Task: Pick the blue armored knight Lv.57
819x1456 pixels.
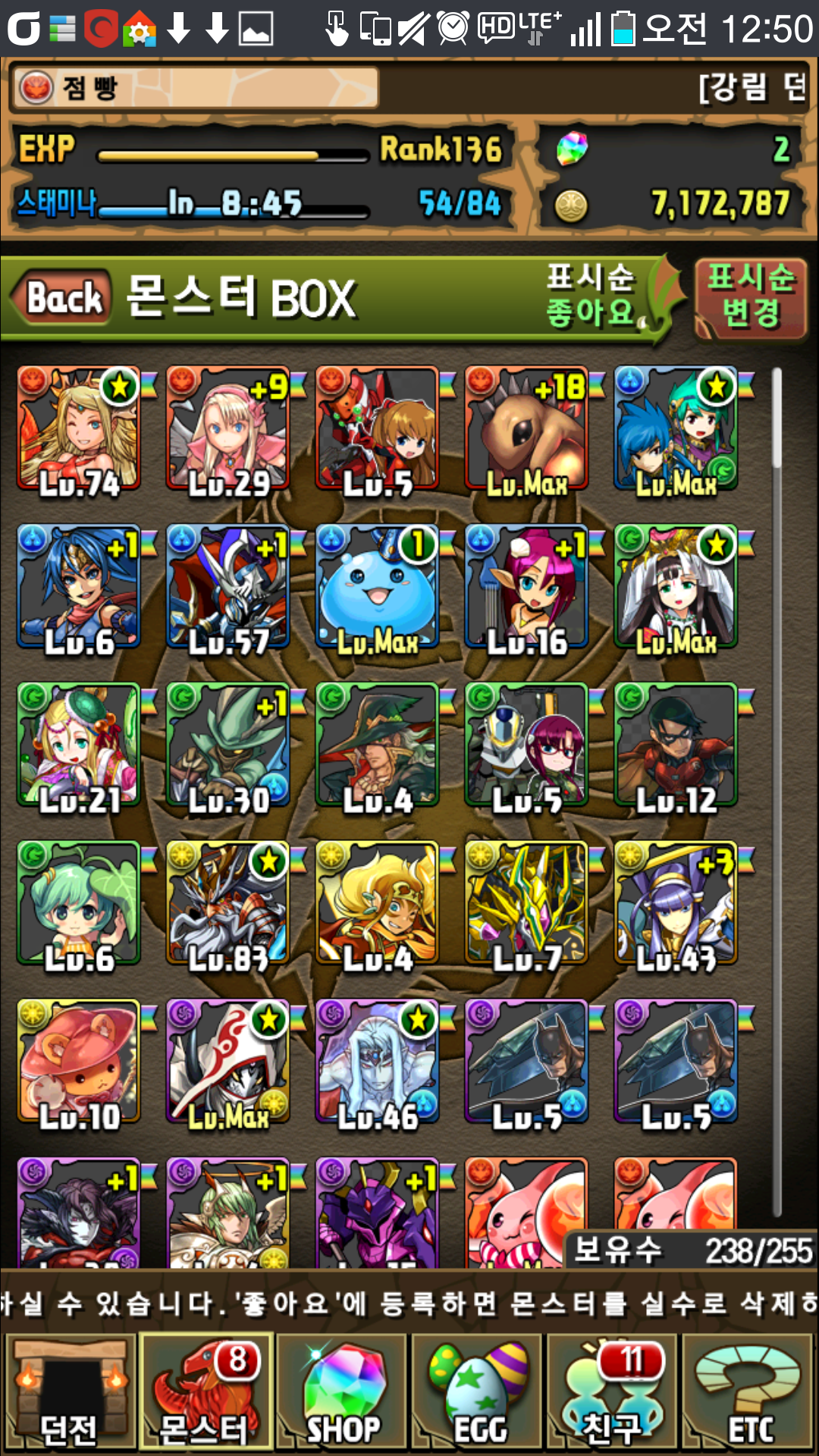Action: click(x=228, y=588)
